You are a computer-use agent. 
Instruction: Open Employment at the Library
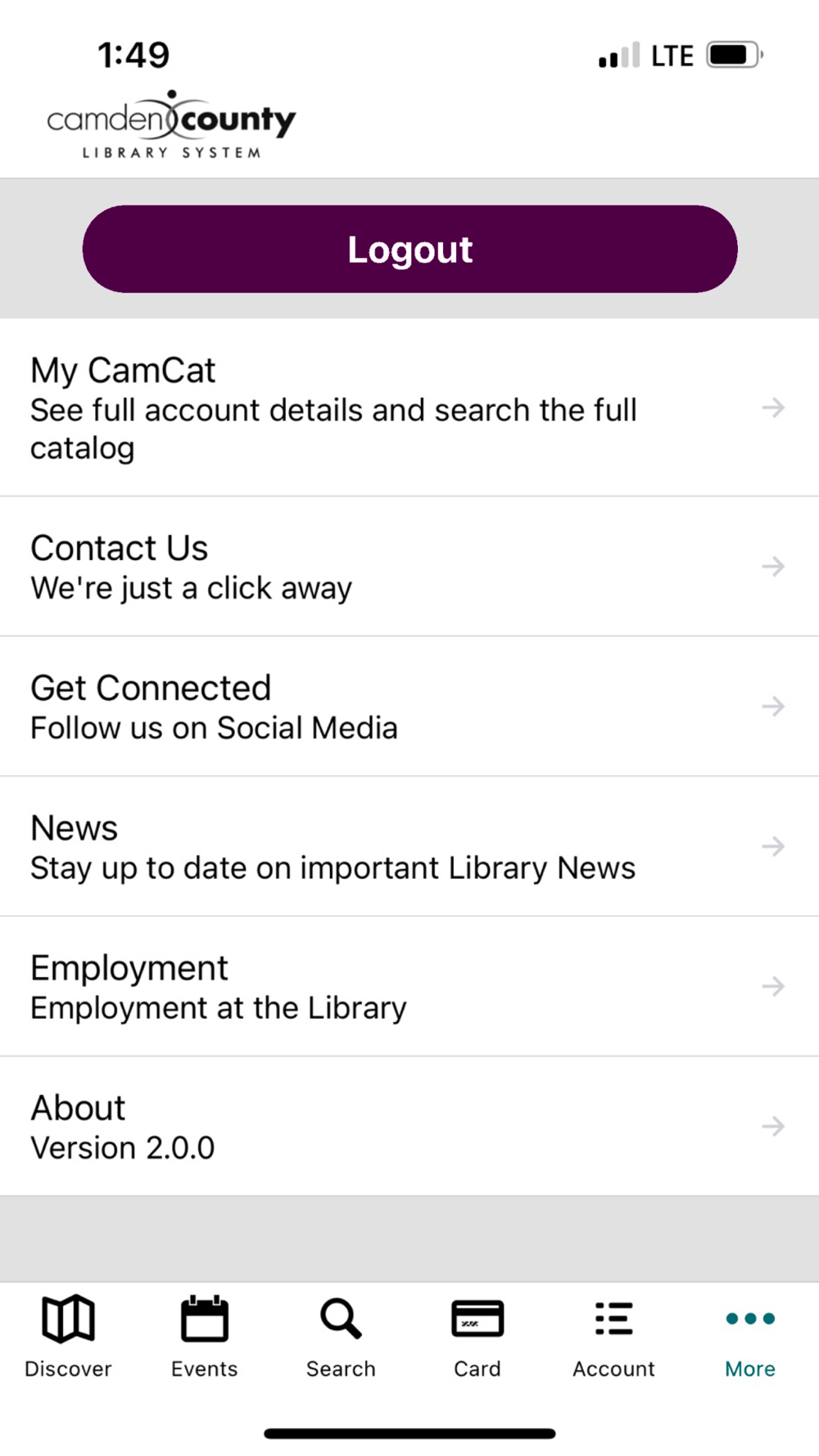click(409, 987)
